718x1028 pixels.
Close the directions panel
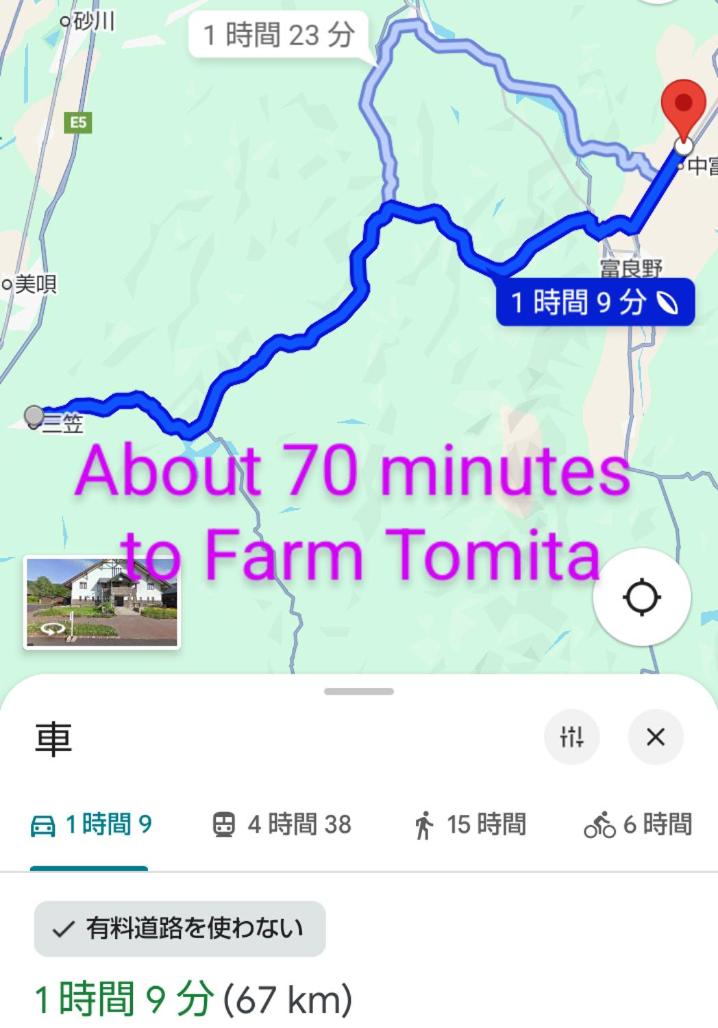pos(655,738)
